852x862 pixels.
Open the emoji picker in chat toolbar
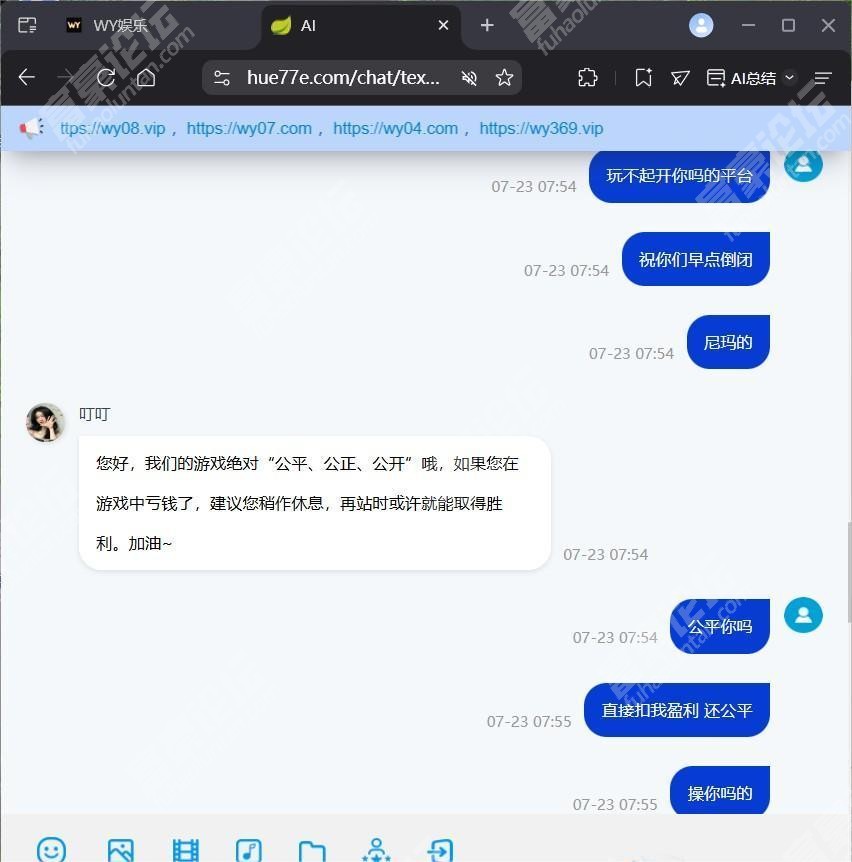pos(51,850)
